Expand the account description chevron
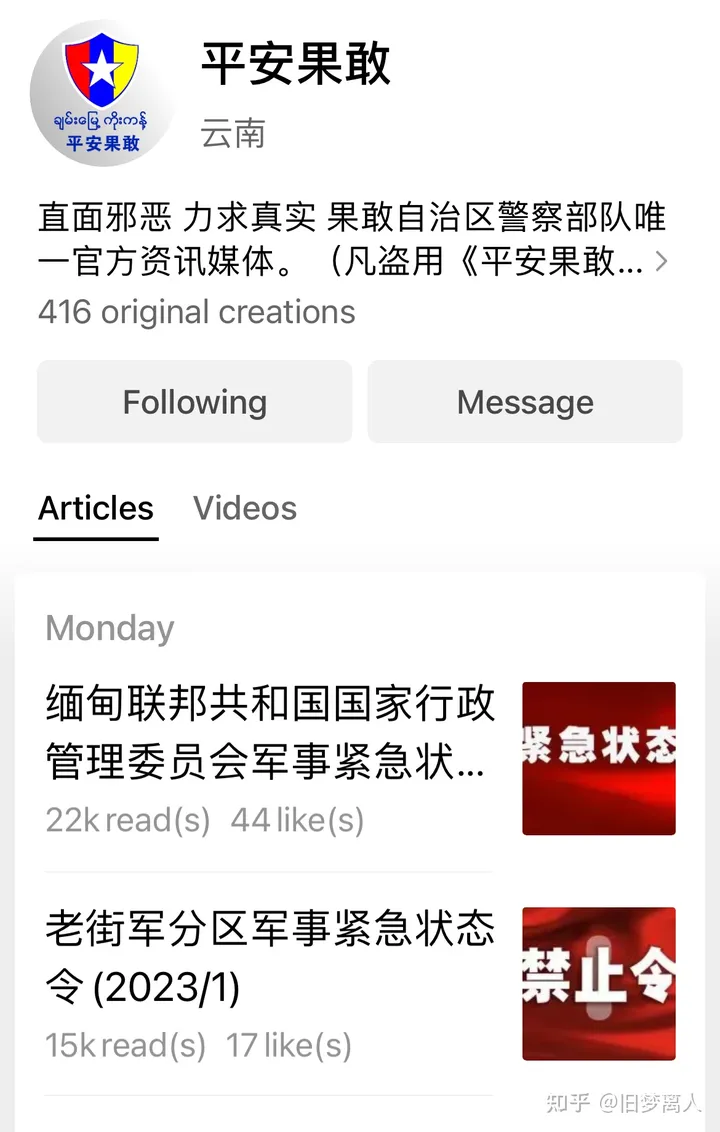Image resolution: width=720 pixels, height=1132 pixels. click(660, 262)
